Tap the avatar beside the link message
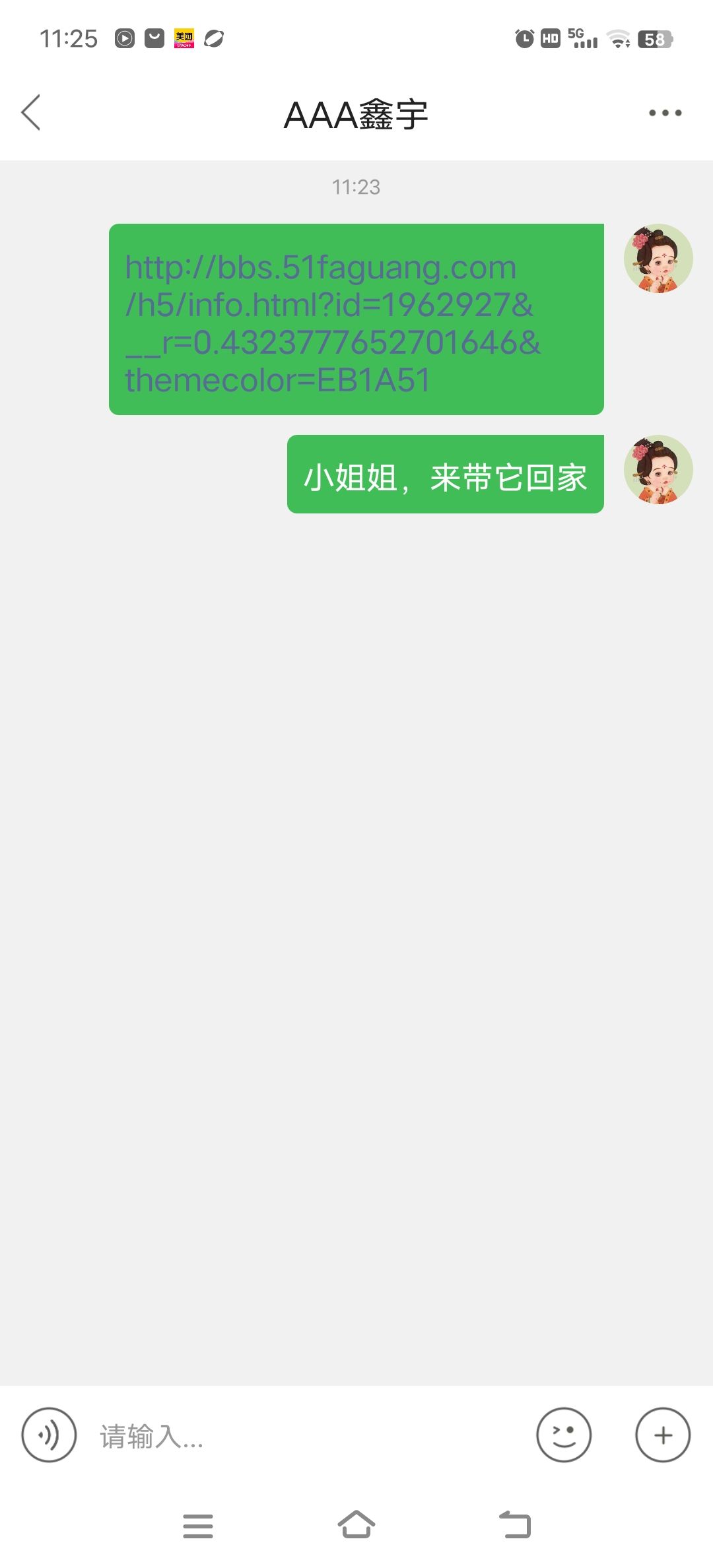713x1568 pixels. (x=658, y=259)
